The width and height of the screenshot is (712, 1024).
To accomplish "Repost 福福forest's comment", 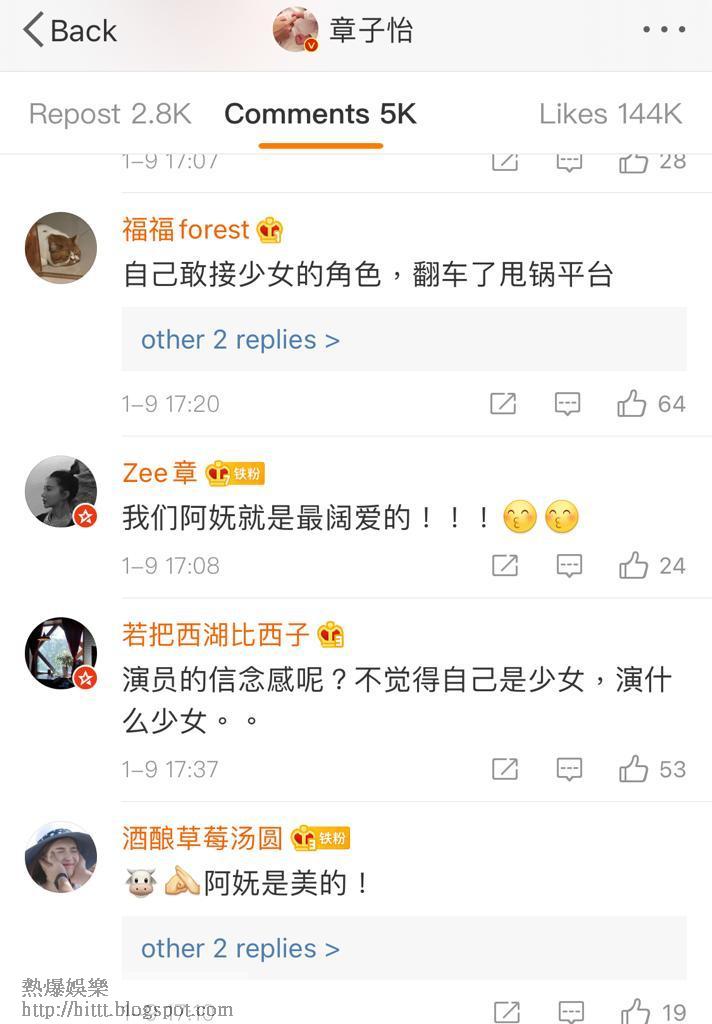I will click(503, 404).
